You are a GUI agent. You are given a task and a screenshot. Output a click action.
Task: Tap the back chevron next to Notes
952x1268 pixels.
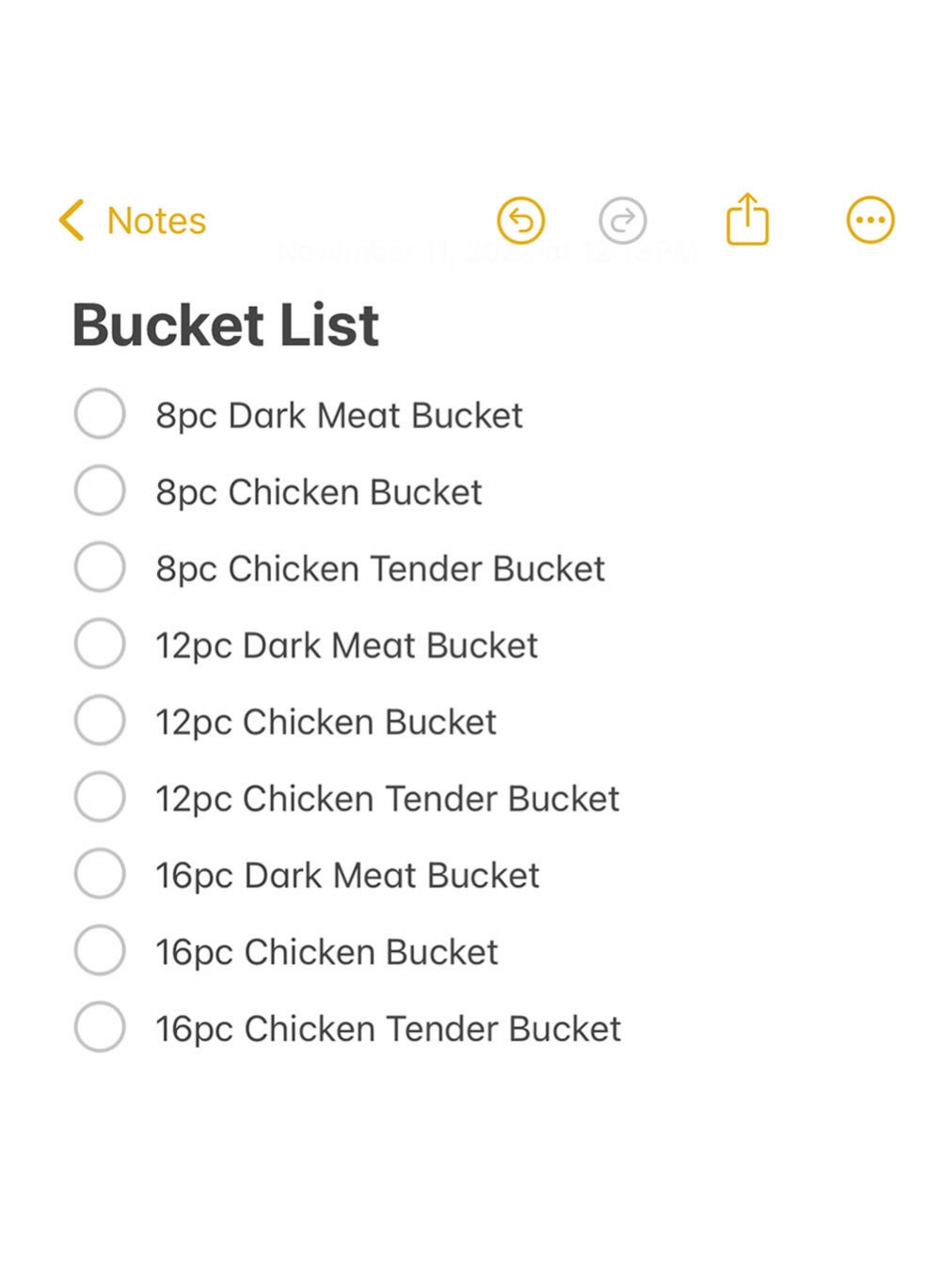tap(73, 219)
